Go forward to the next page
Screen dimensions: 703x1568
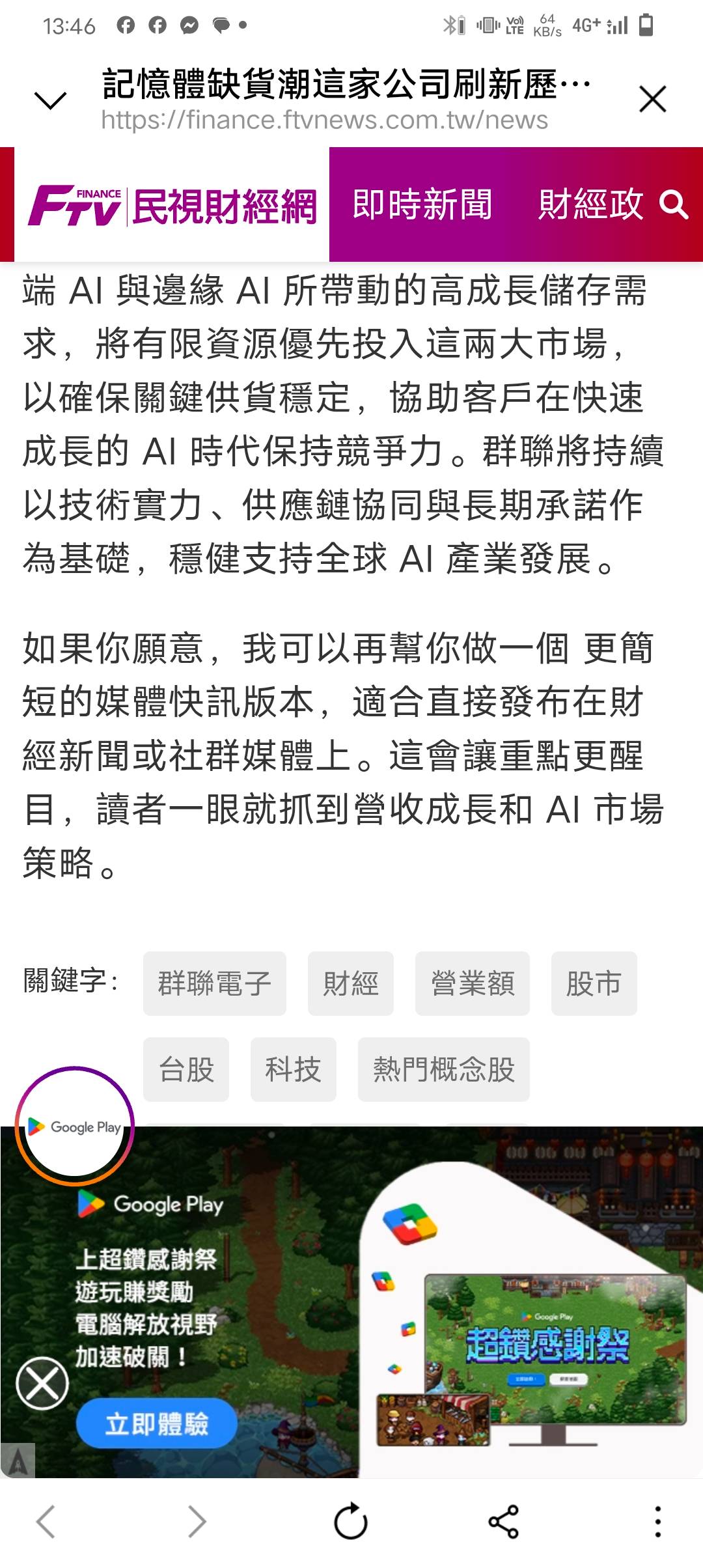point(197,1522)
